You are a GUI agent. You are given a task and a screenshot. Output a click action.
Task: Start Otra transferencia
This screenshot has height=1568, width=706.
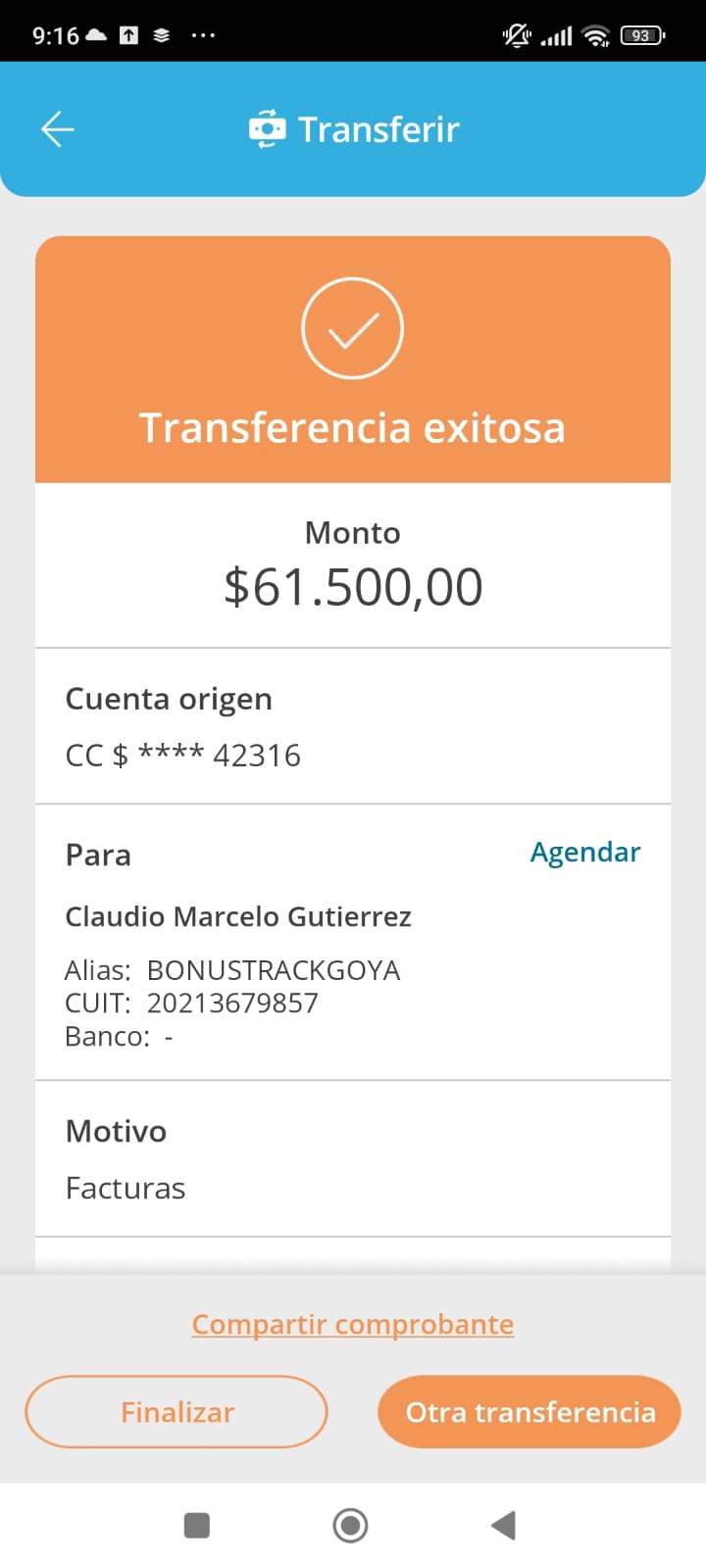tap(529, 1412)
